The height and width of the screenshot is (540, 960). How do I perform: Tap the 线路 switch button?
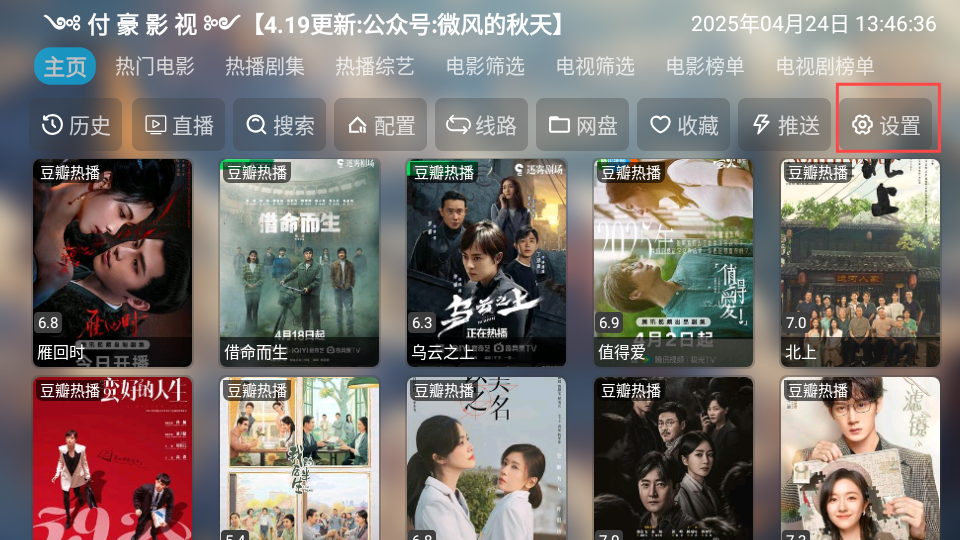(x=482, y=125)
